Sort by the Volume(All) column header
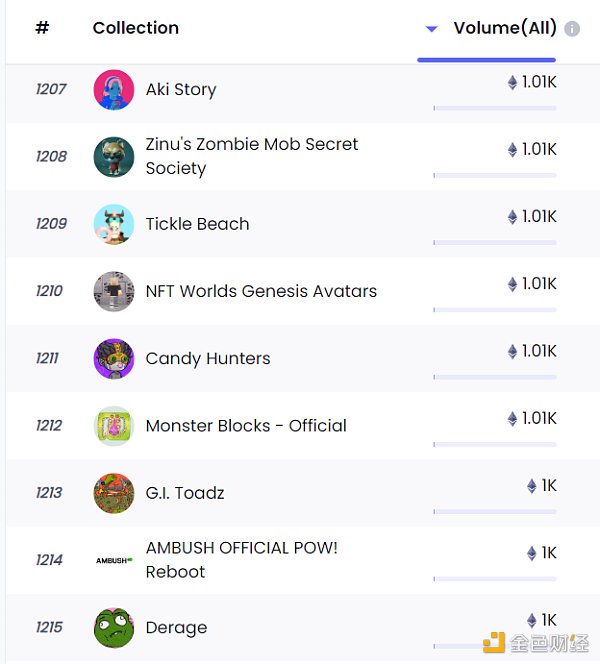Image resolution: width=600 pixels, height=664 pixels. [x=504, y=28]
